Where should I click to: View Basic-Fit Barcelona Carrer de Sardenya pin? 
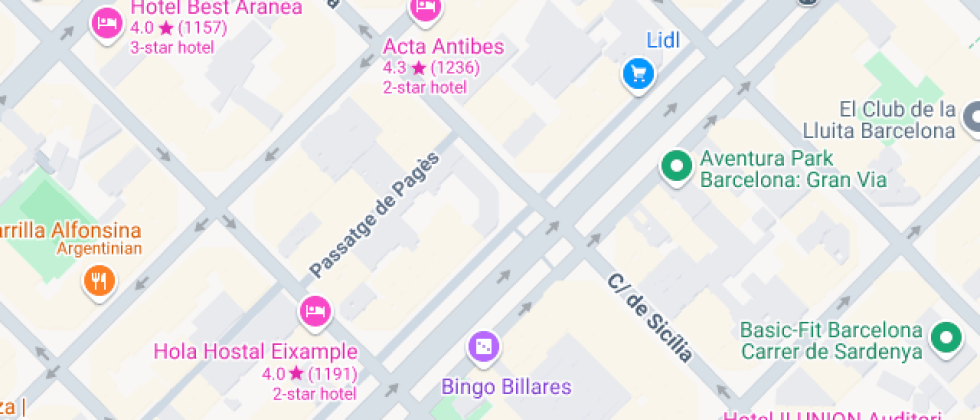(943, 338)
